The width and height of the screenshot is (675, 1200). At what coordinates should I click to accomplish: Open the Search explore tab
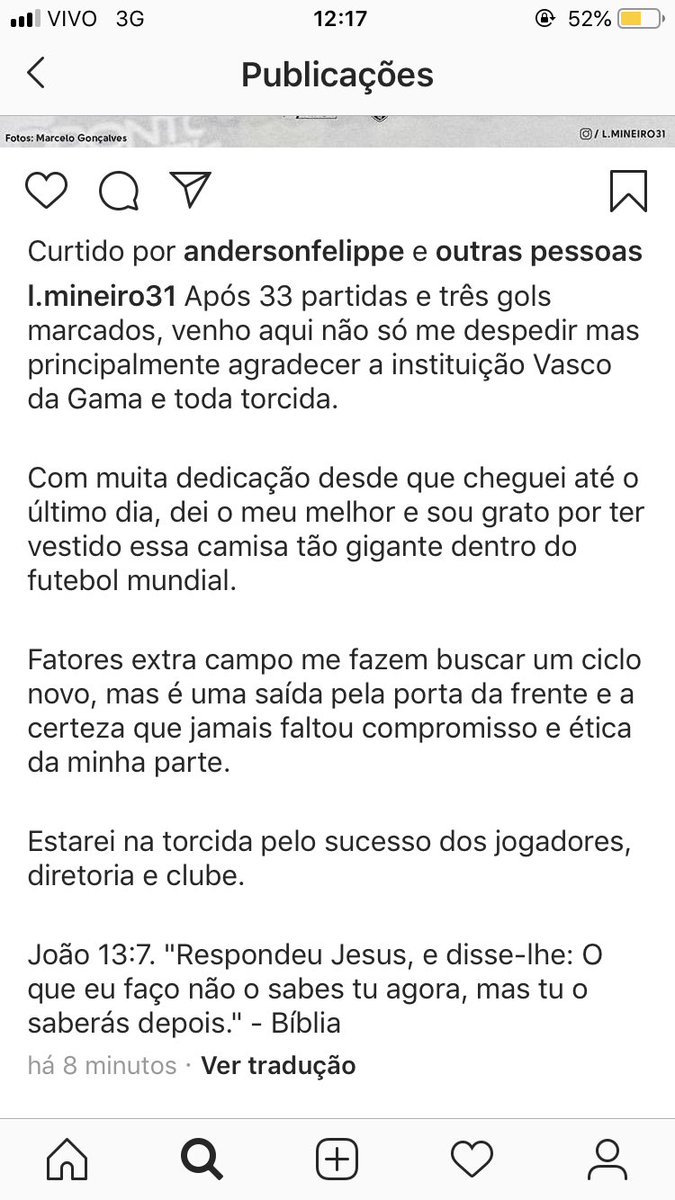pyautogui.click(x=202, y=1160)
